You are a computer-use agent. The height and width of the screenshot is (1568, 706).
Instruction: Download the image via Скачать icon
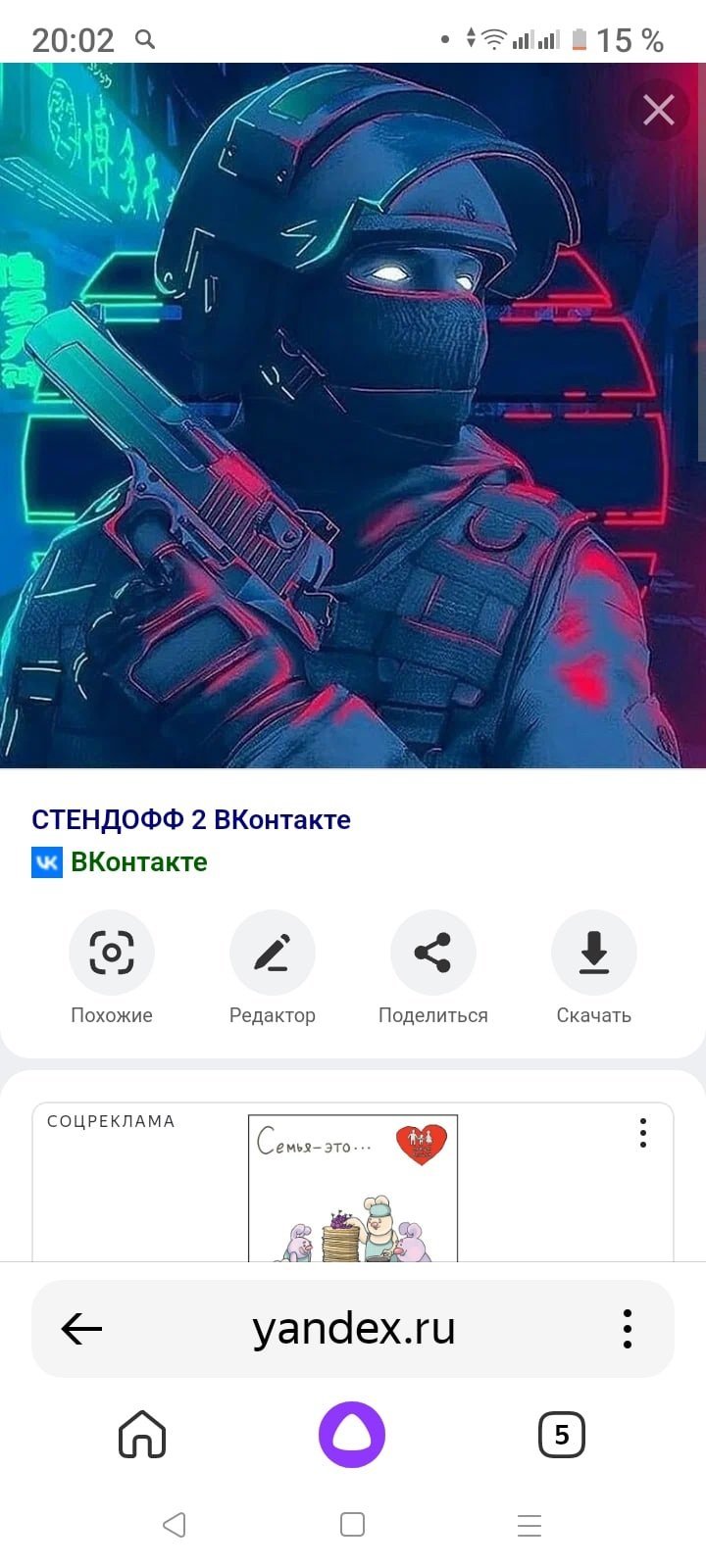click(594, 952)
